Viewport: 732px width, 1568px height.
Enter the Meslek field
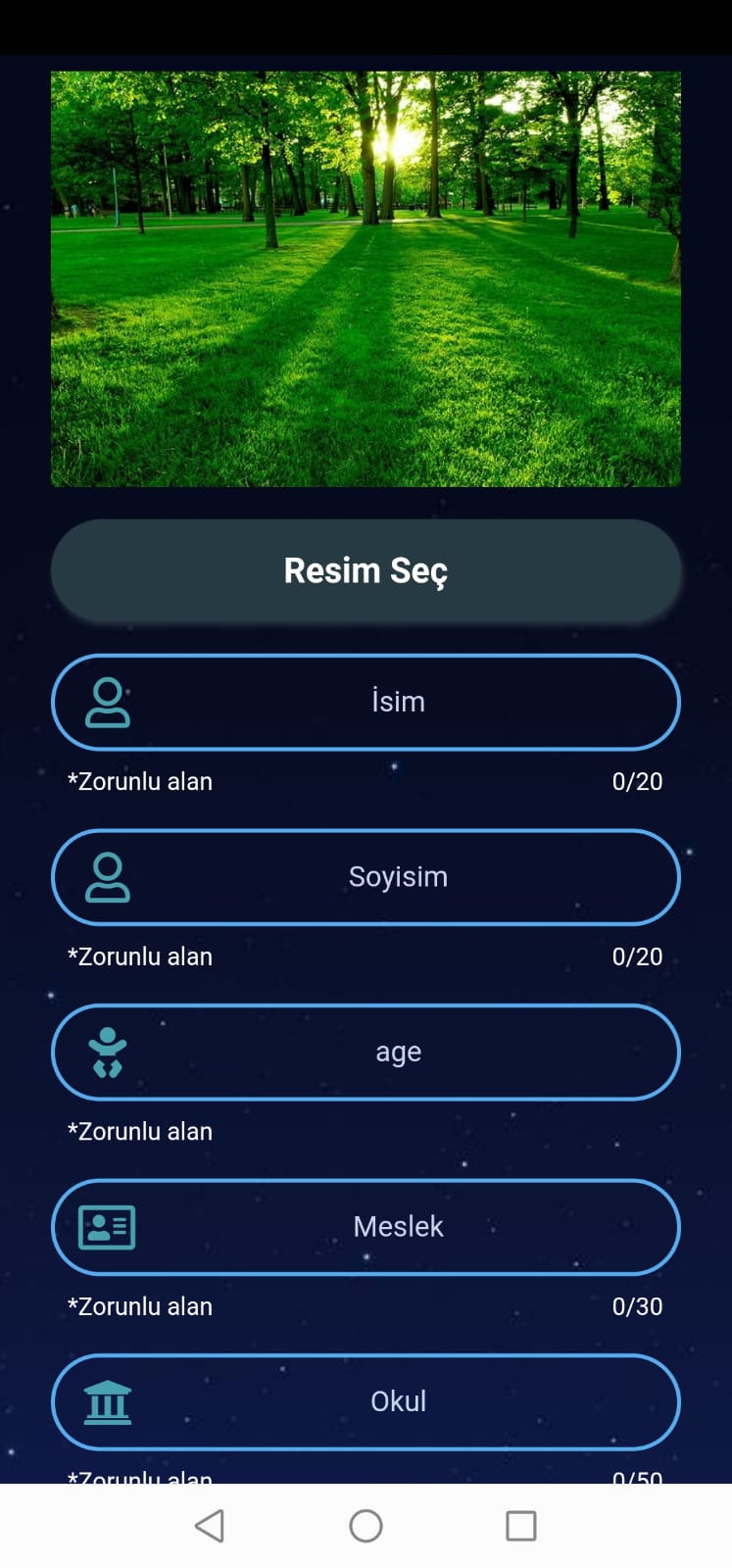366,1227
